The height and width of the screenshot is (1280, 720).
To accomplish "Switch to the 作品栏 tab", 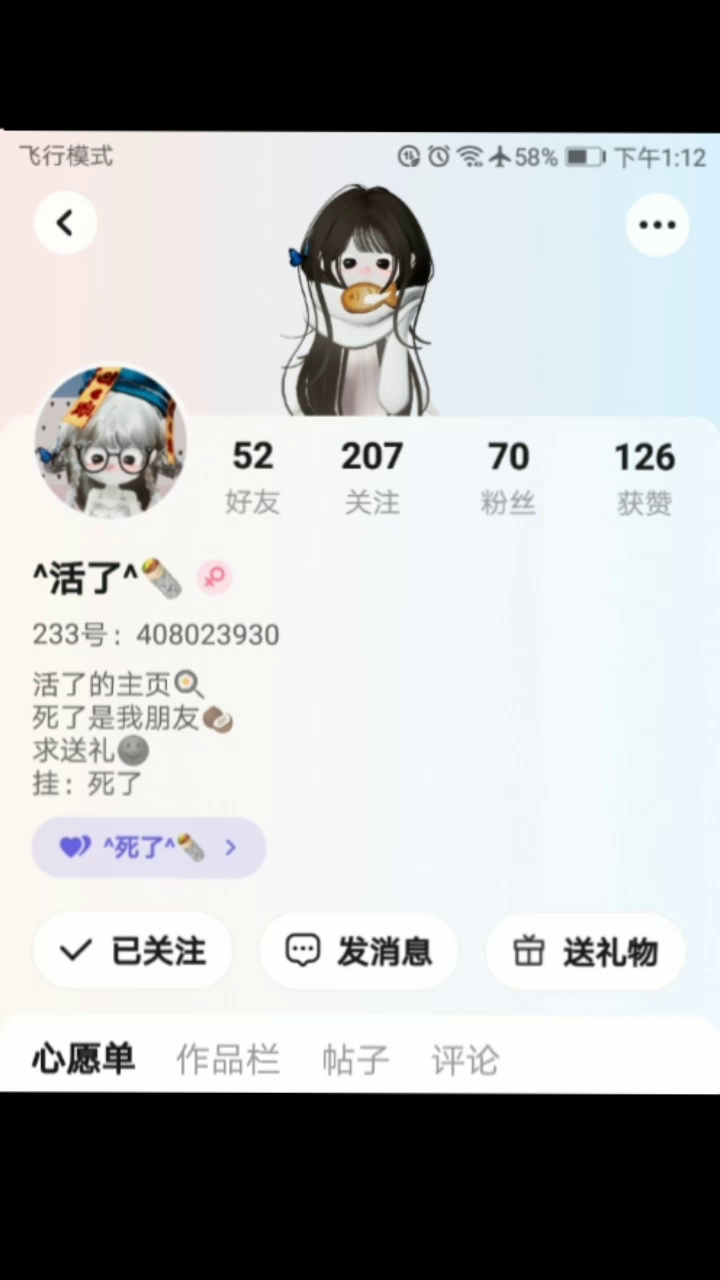I will (x=228, y=1059).
